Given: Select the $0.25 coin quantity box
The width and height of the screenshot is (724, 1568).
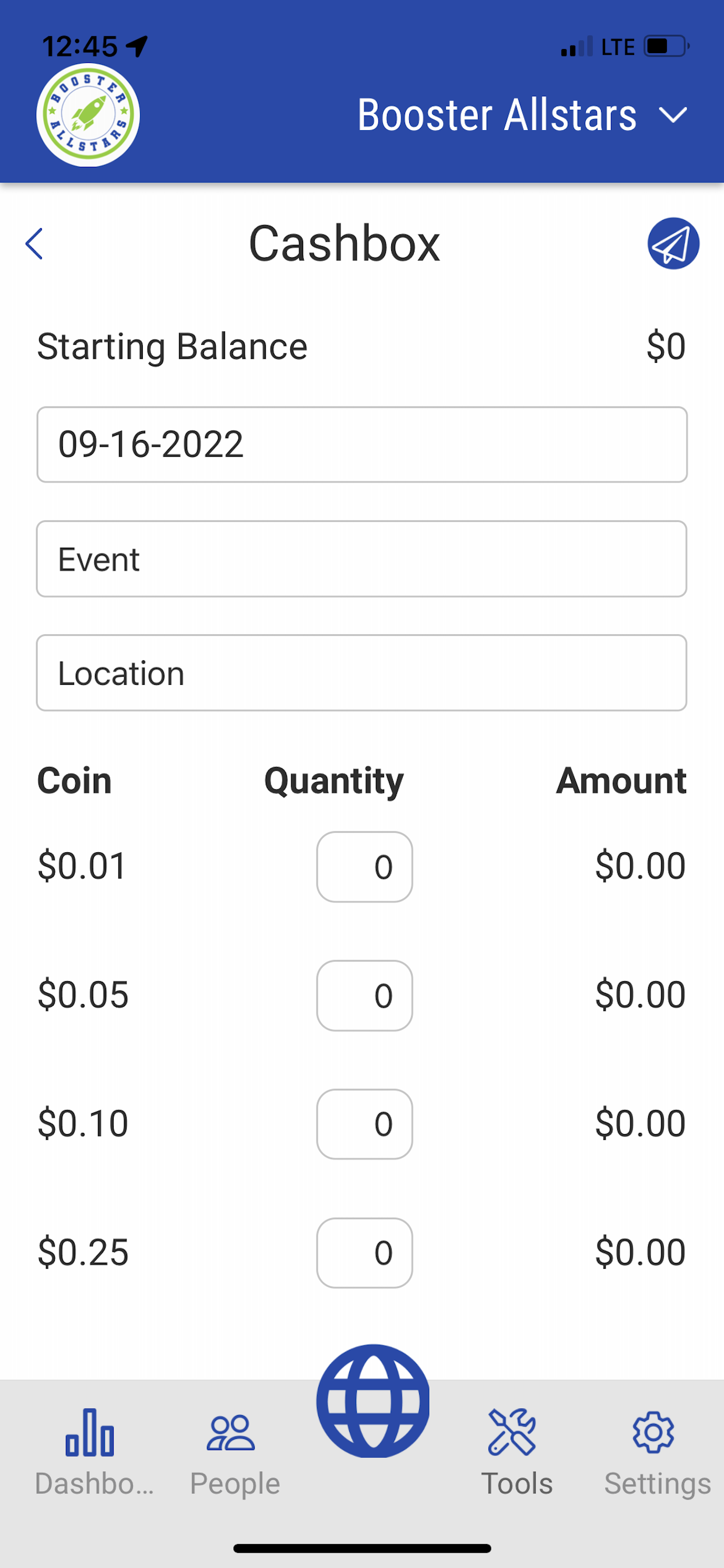Looking at the screenshot, I should (x=364, y=1252).
